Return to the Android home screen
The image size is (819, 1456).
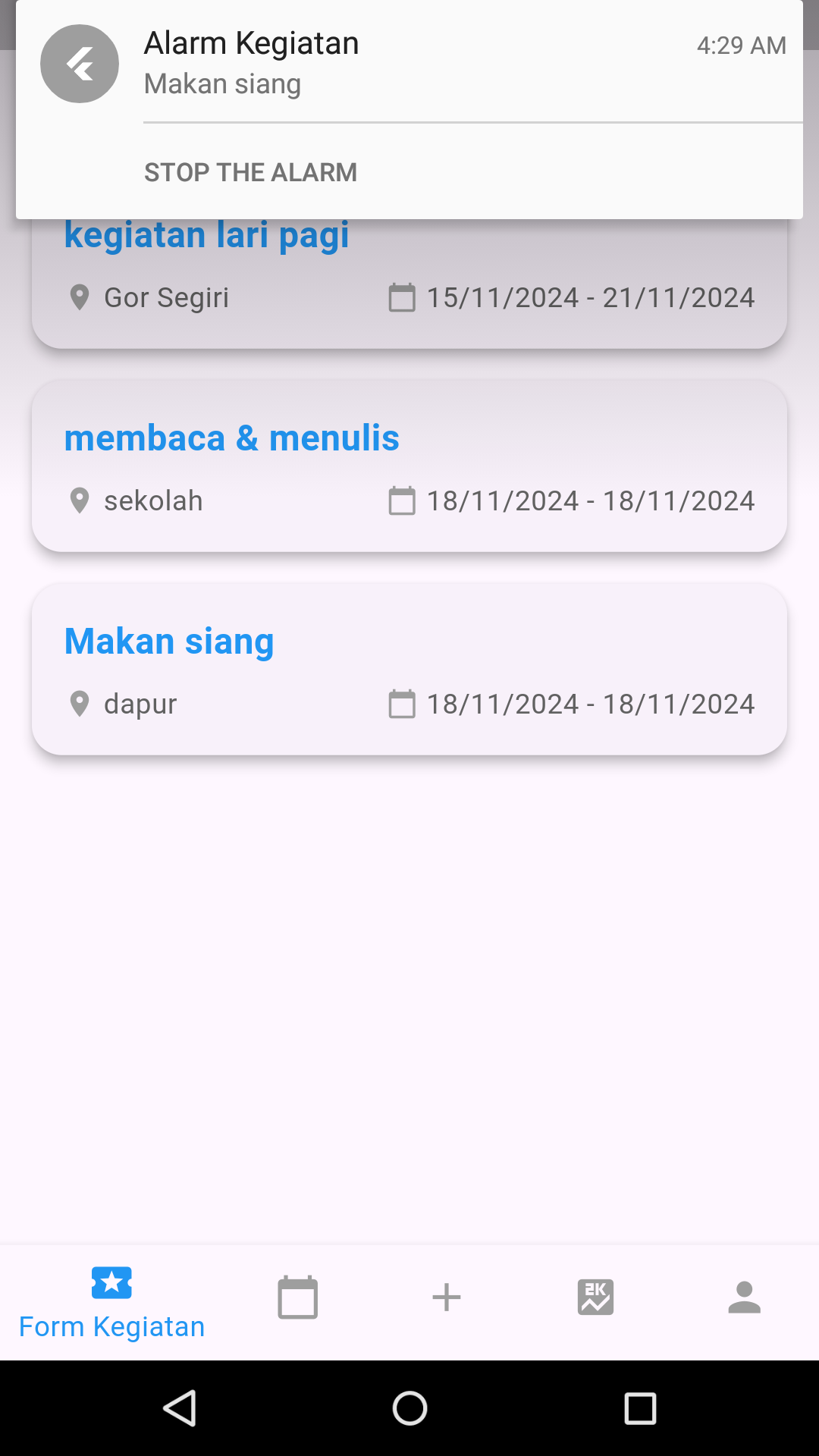point(409,1408)
